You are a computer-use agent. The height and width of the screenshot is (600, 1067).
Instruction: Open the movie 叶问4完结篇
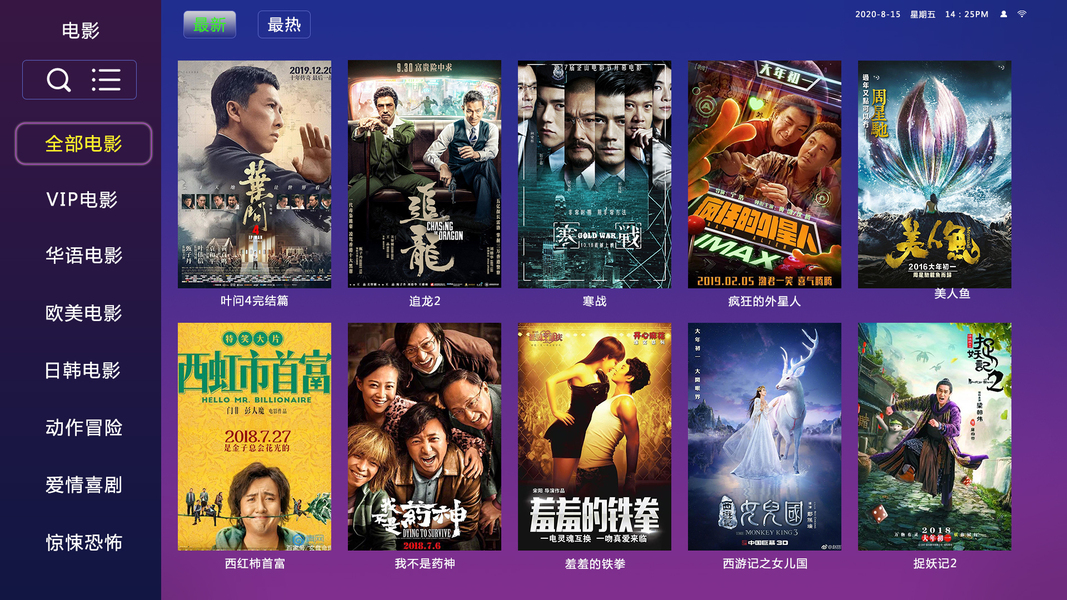tap(254, 175)
